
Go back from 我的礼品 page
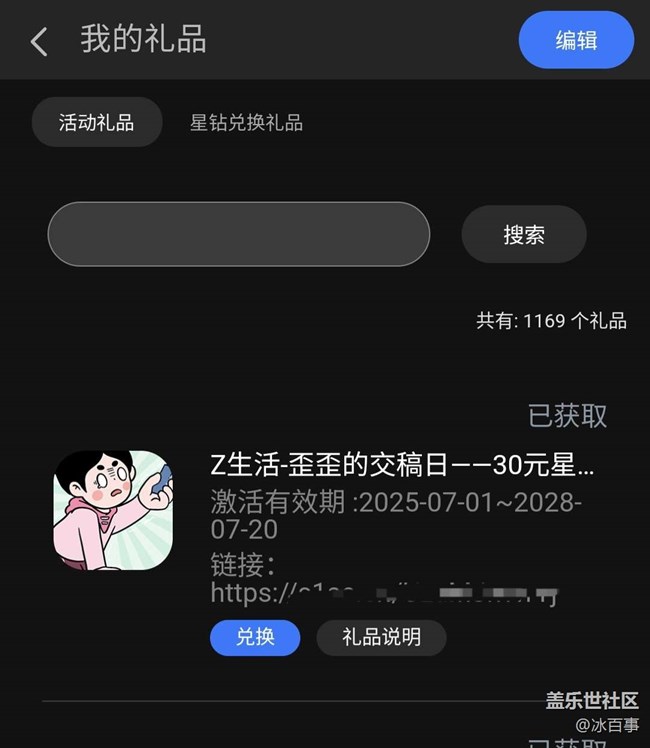(39, 41)
